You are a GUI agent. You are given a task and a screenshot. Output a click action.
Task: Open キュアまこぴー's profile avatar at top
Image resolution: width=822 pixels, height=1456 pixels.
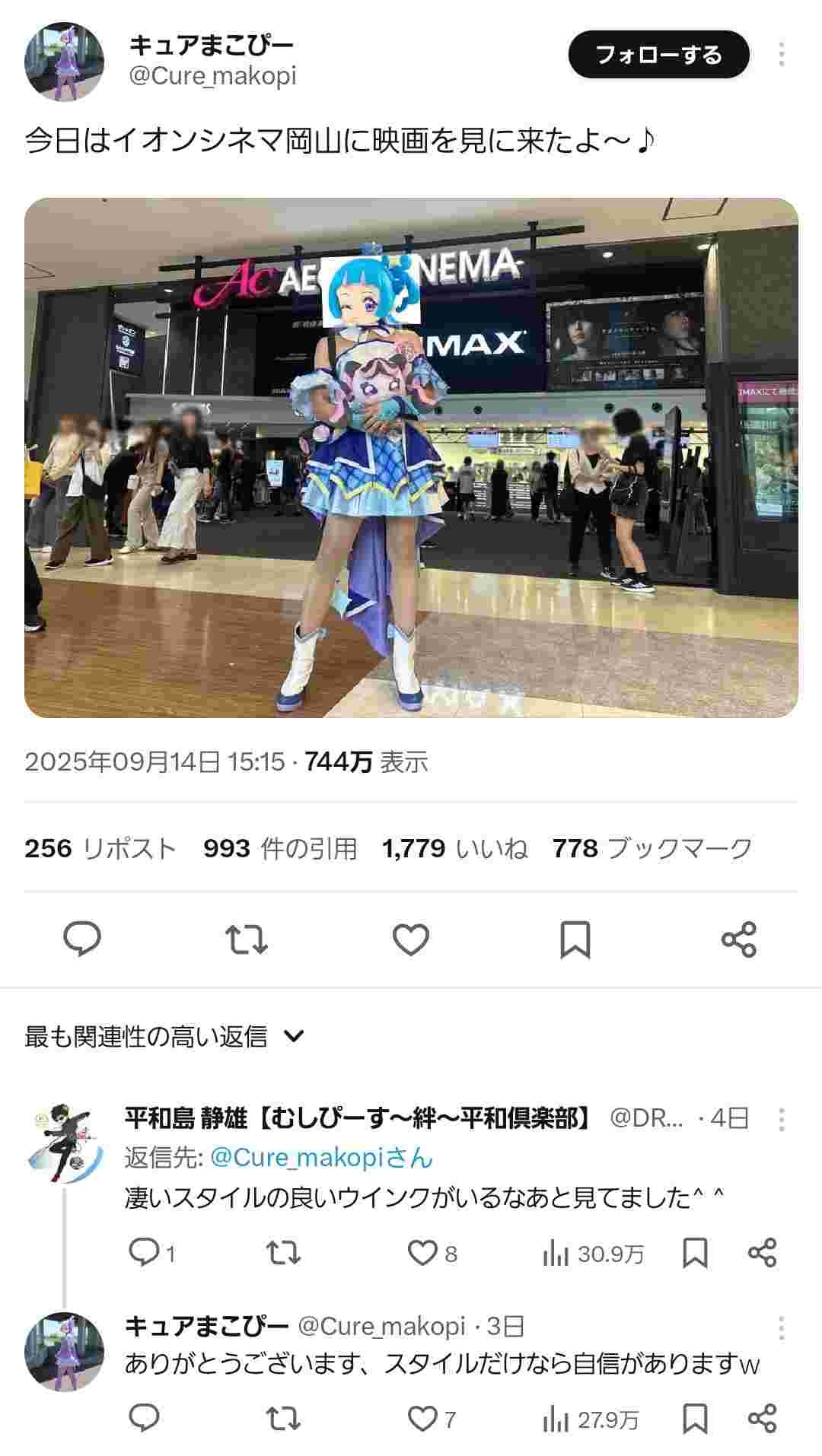tap(64, 61)
